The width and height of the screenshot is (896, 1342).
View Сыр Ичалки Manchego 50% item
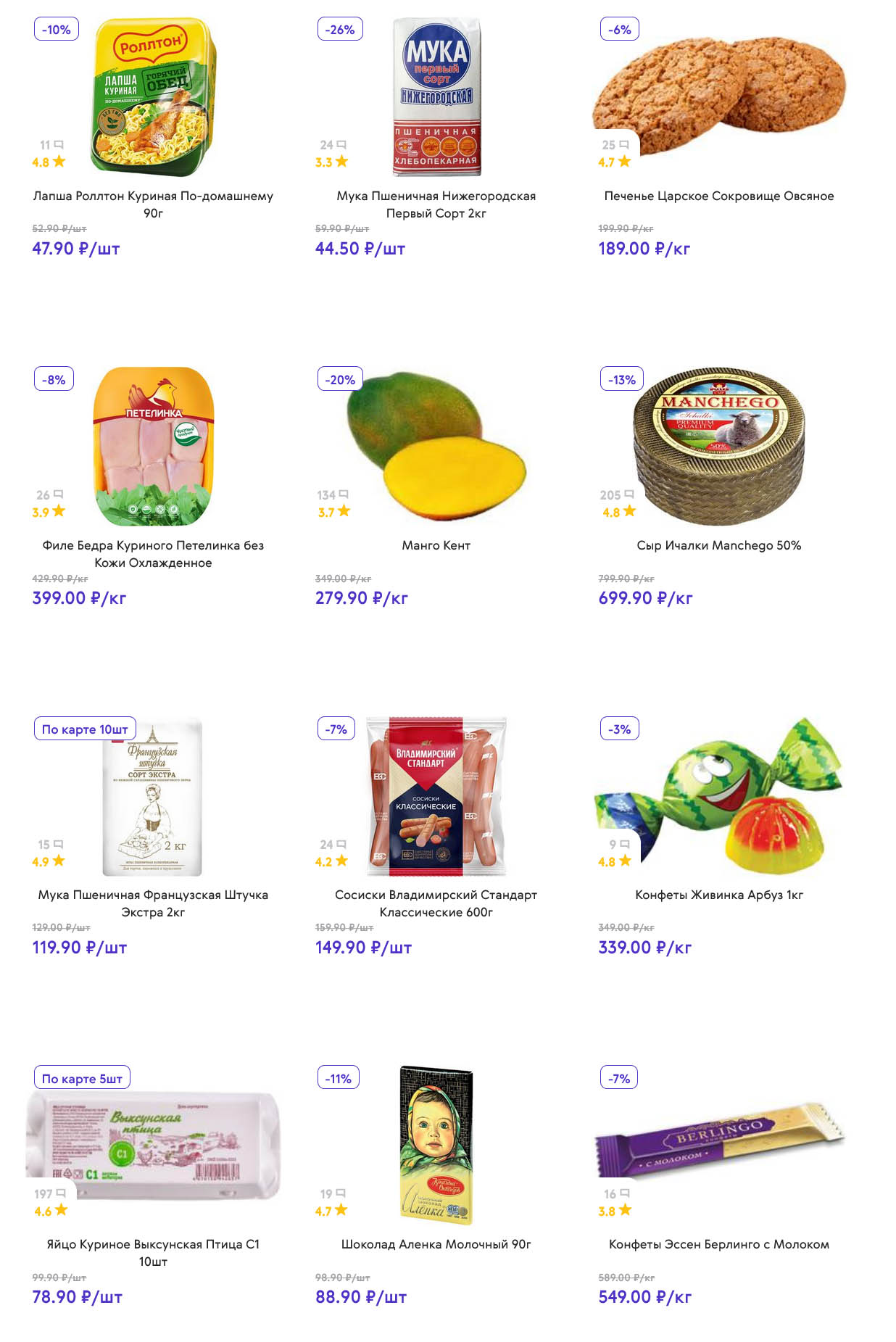(718, 447)
